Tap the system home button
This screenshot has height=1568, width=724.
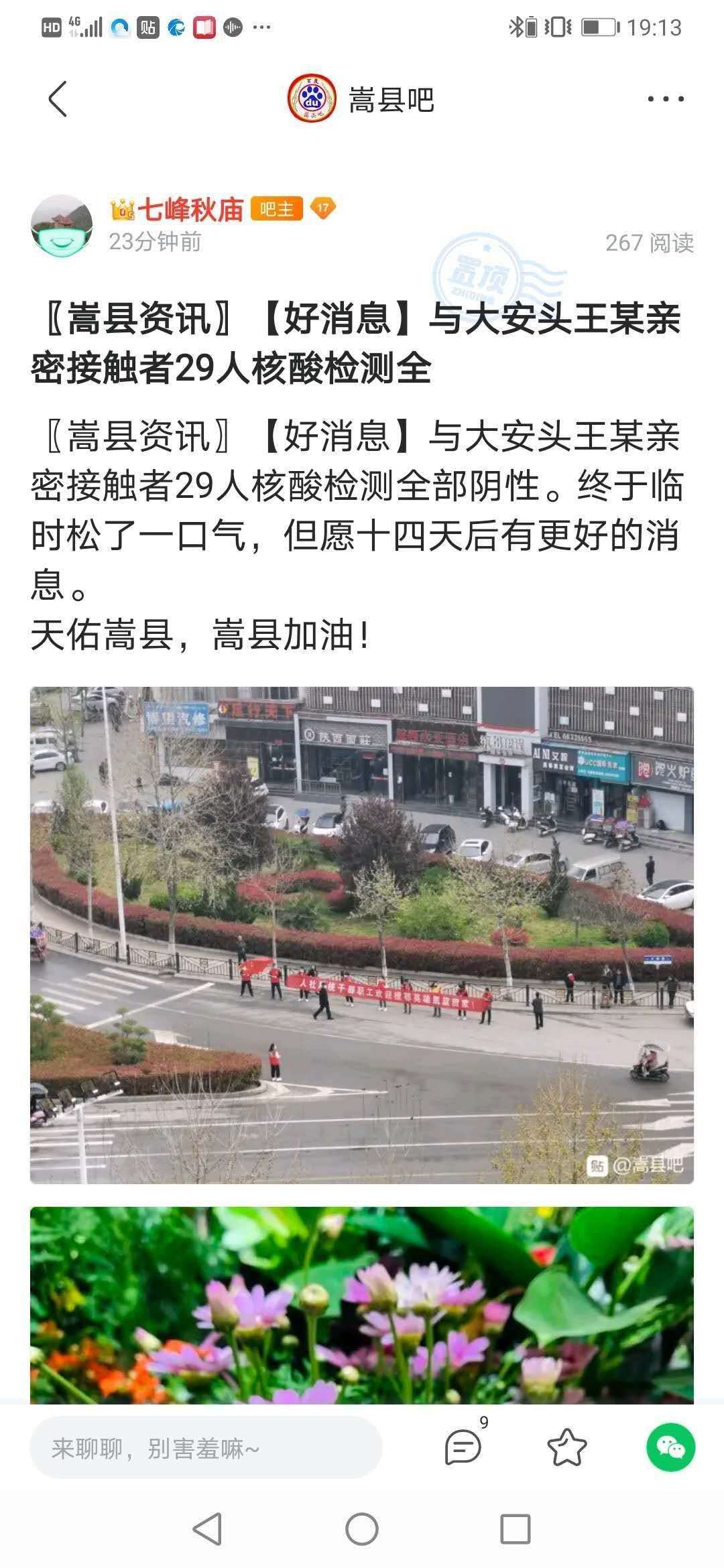[362, 1530]
